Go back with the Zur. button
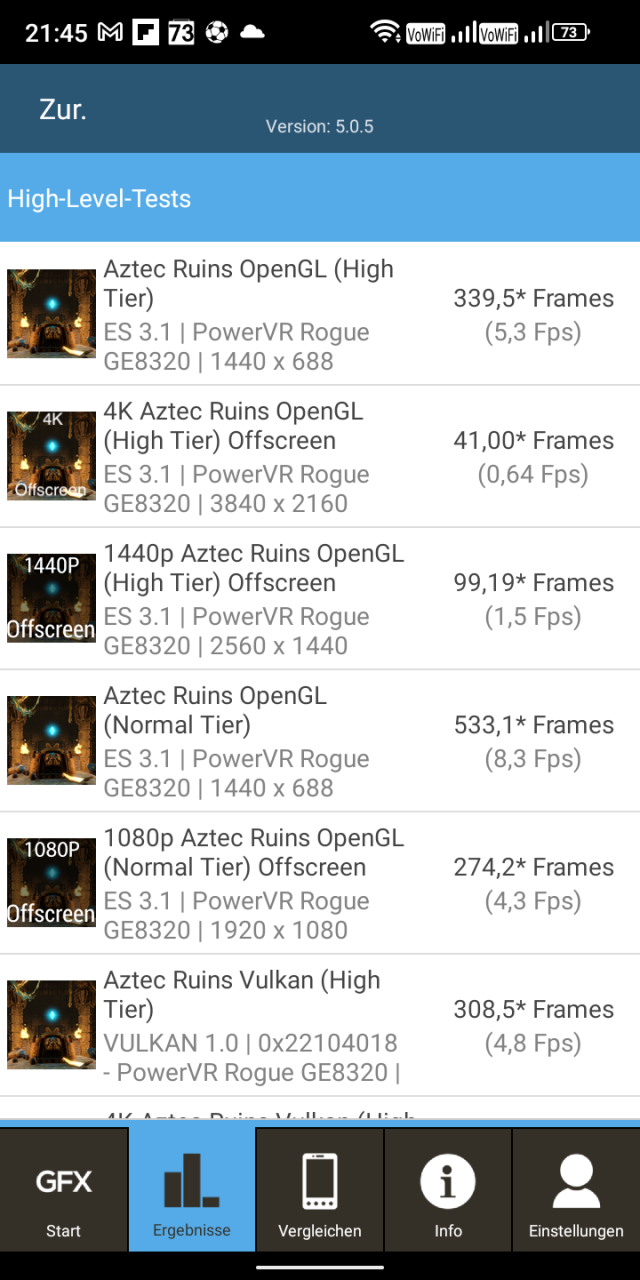Screen dimensions: 640x1280 tap(63, 109)
